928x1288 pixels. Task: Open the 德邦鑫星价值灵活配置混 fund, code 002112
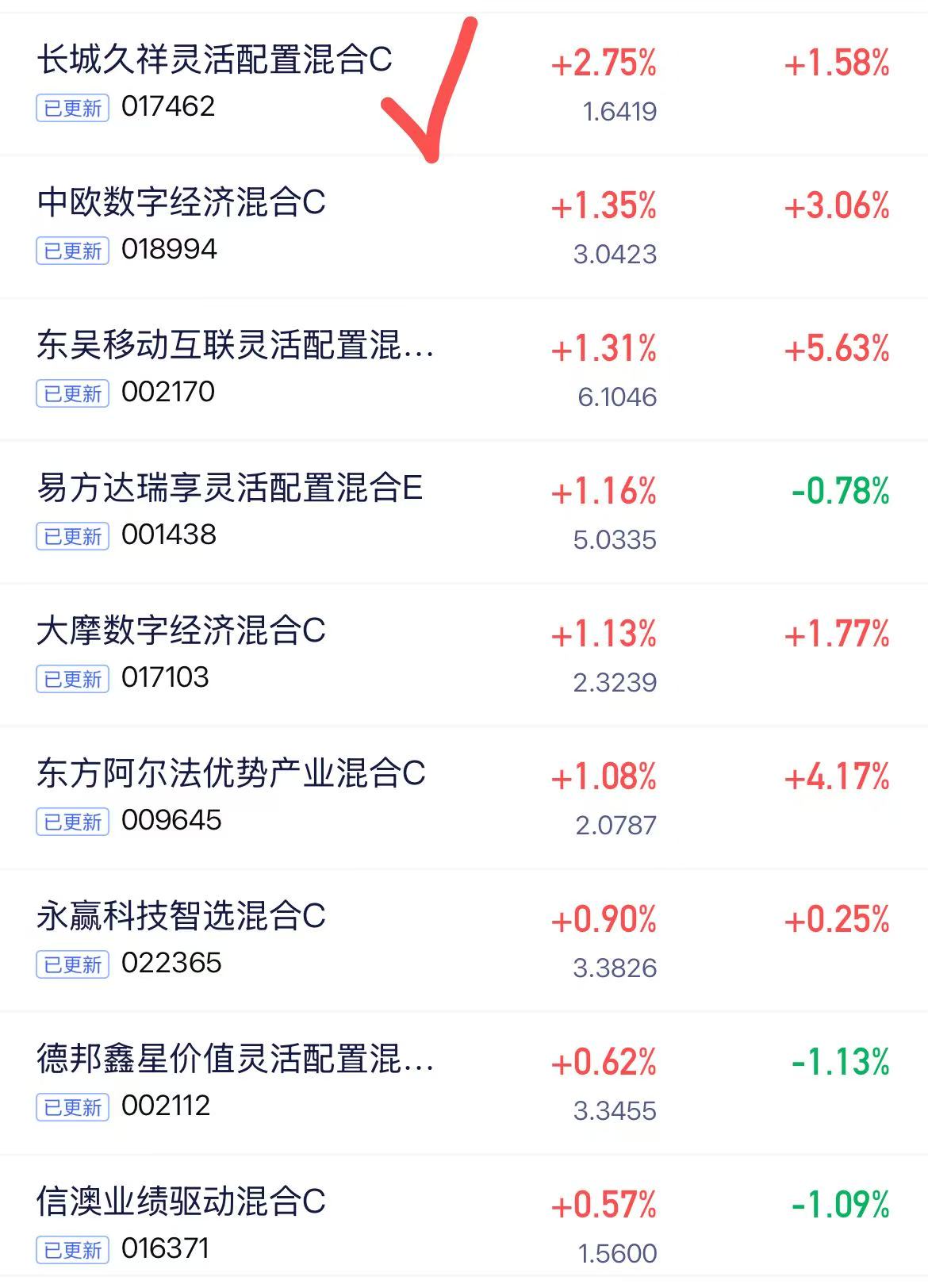(x=464, y=1083)
